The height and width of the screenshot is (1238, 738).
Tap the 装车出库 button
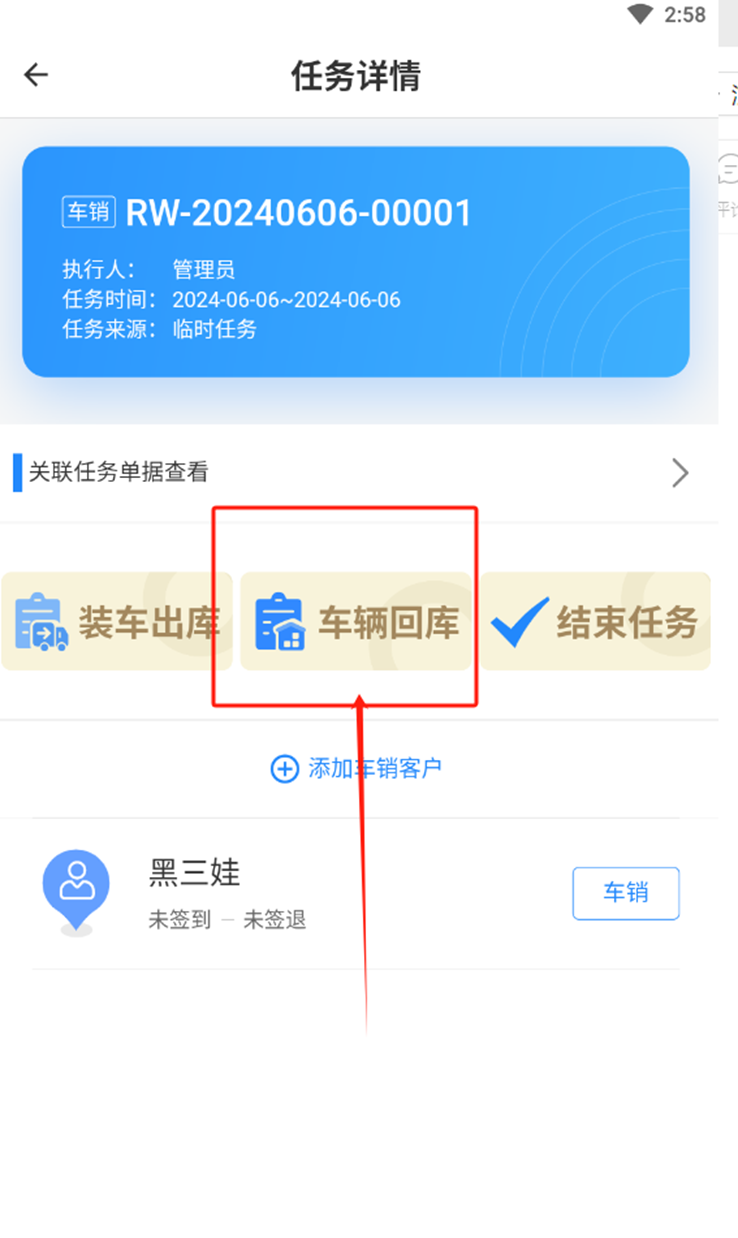tap(117, 622)
